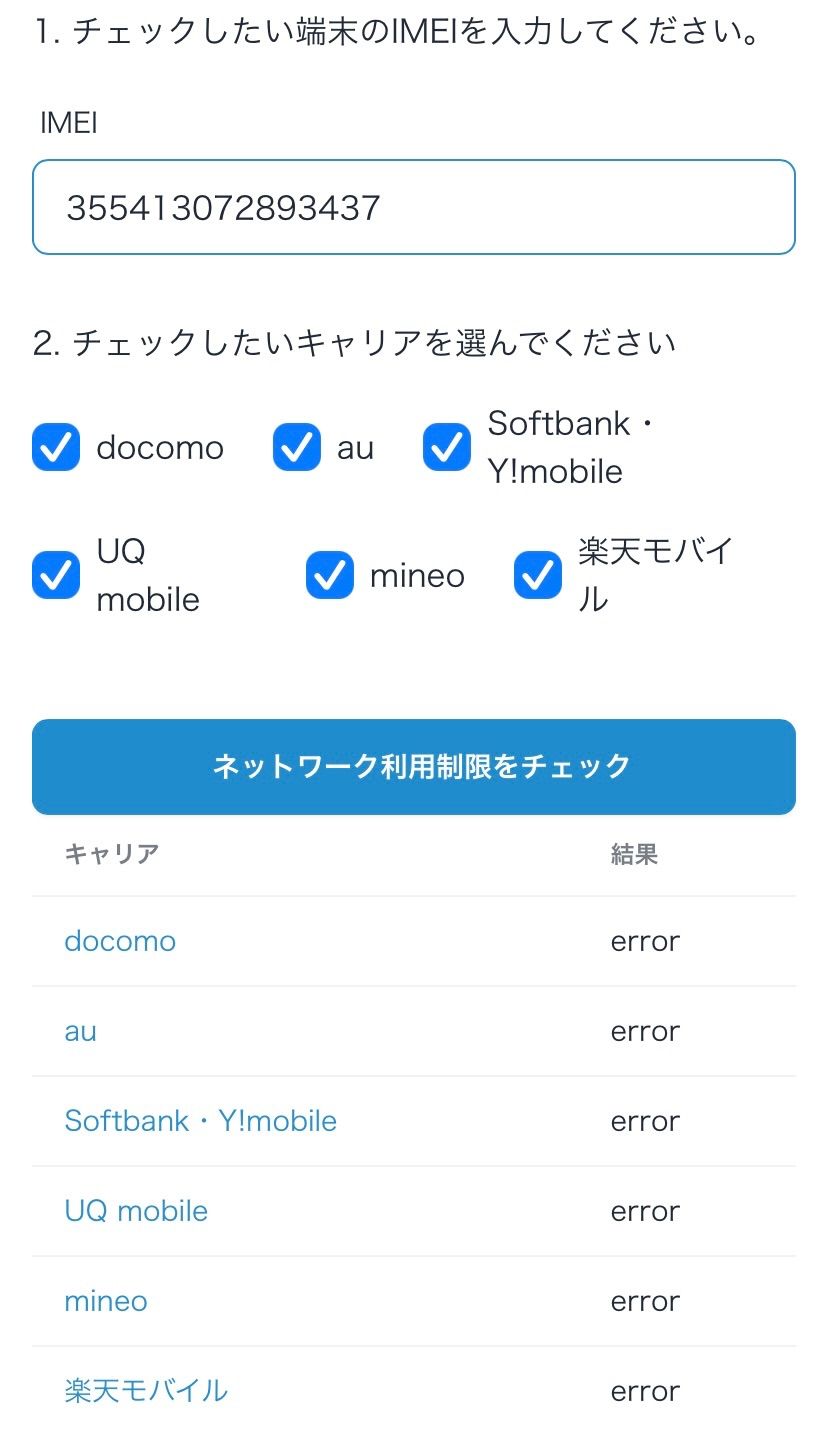Uncheck the docomo checkbox
The width and height of the screenshot is (828, 1433).
tap(56, 447)
